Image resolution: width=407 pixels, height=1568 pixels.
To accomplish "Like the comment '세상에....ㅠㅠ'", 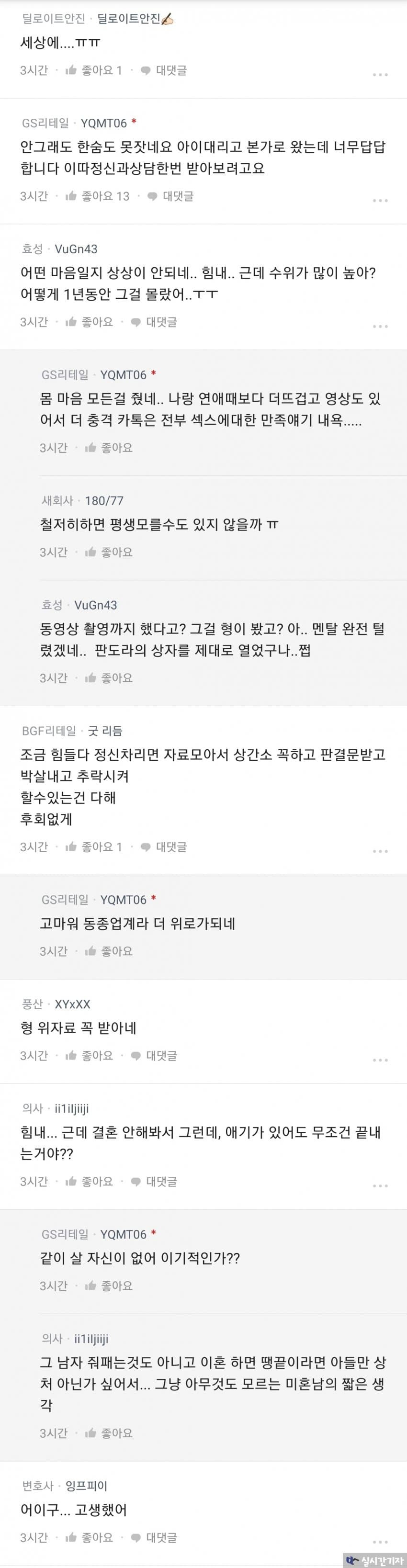I will pyautogui.click(x=95, y=70).
